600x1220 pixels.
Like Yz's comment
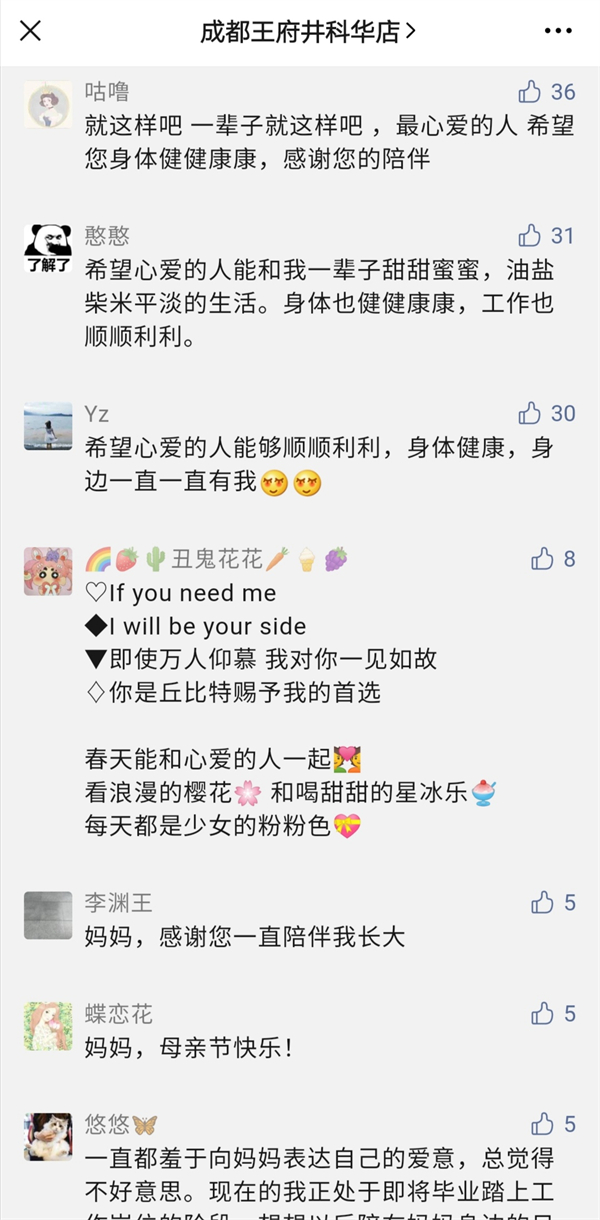coord(530,413)
